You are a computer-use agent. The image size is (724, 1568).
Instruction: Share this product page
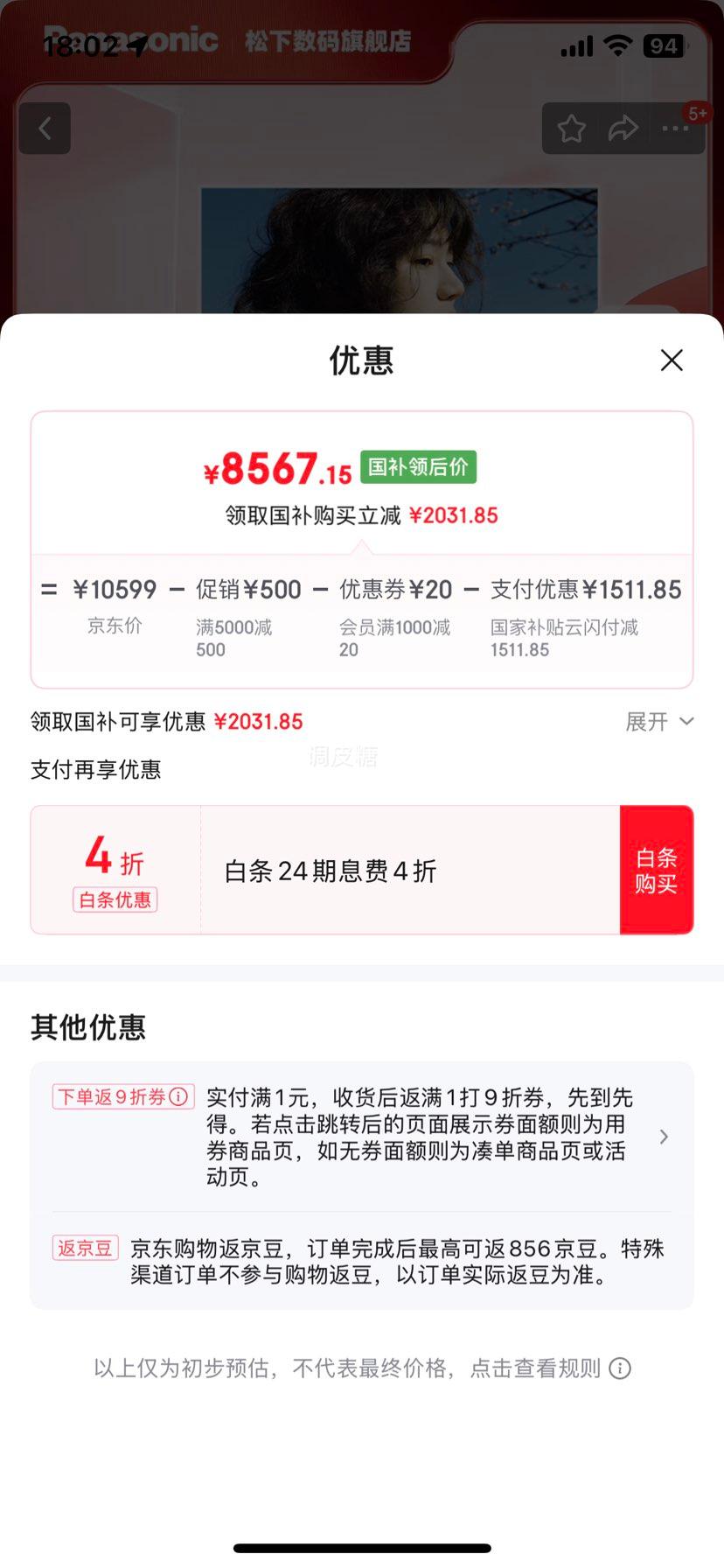click(x=623, y=129)
